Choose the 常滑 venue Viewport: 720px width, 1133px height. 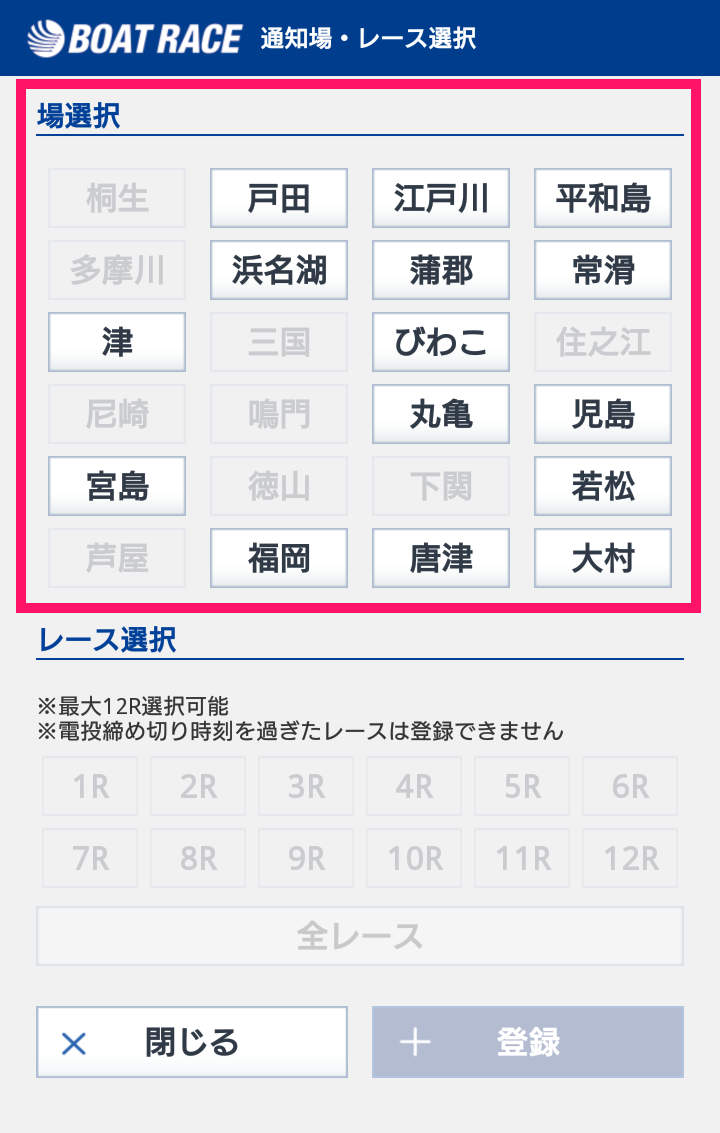click(603, 270)
